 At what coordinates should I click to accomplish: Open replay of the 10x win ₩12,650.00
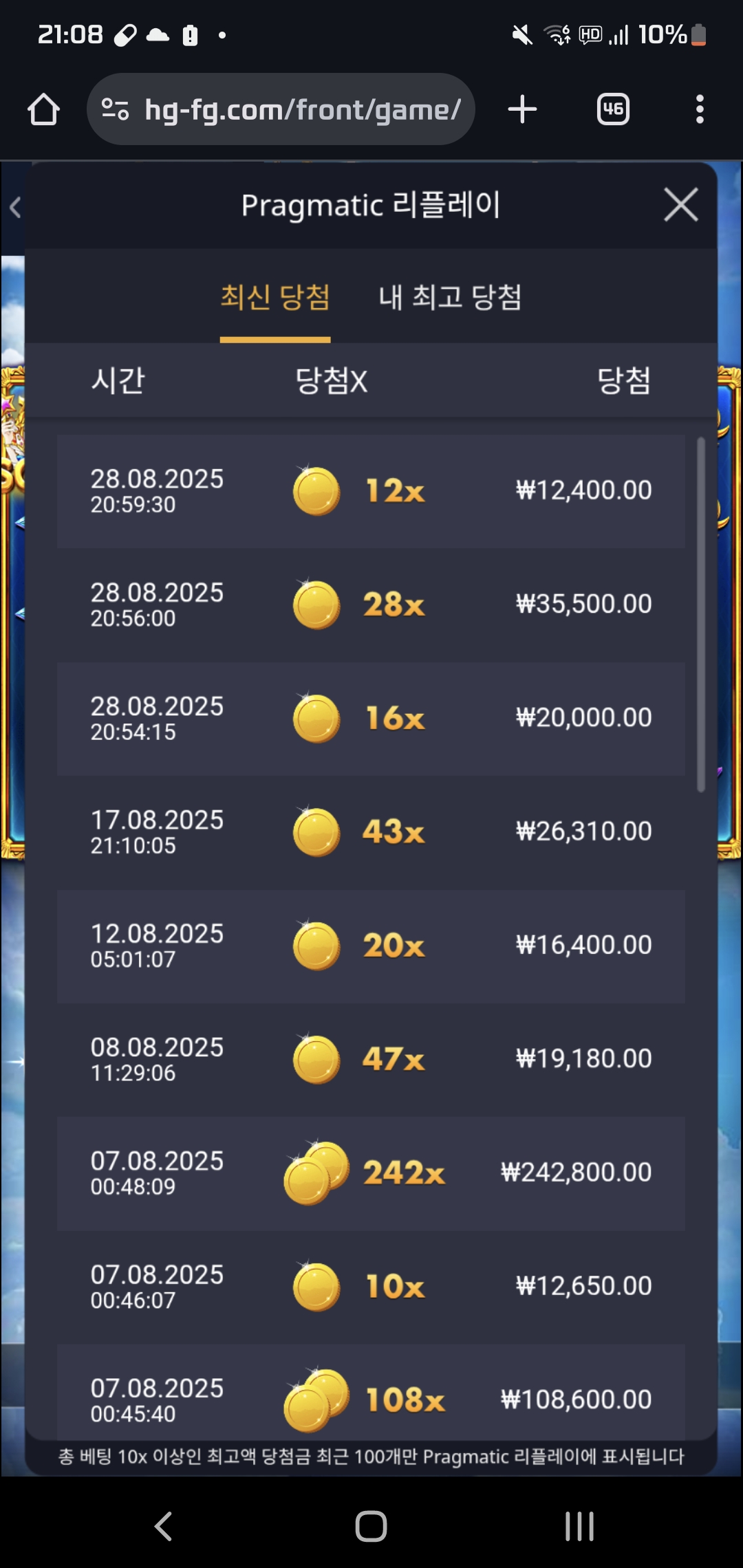pyautogui.click(x=371, y=1286)
